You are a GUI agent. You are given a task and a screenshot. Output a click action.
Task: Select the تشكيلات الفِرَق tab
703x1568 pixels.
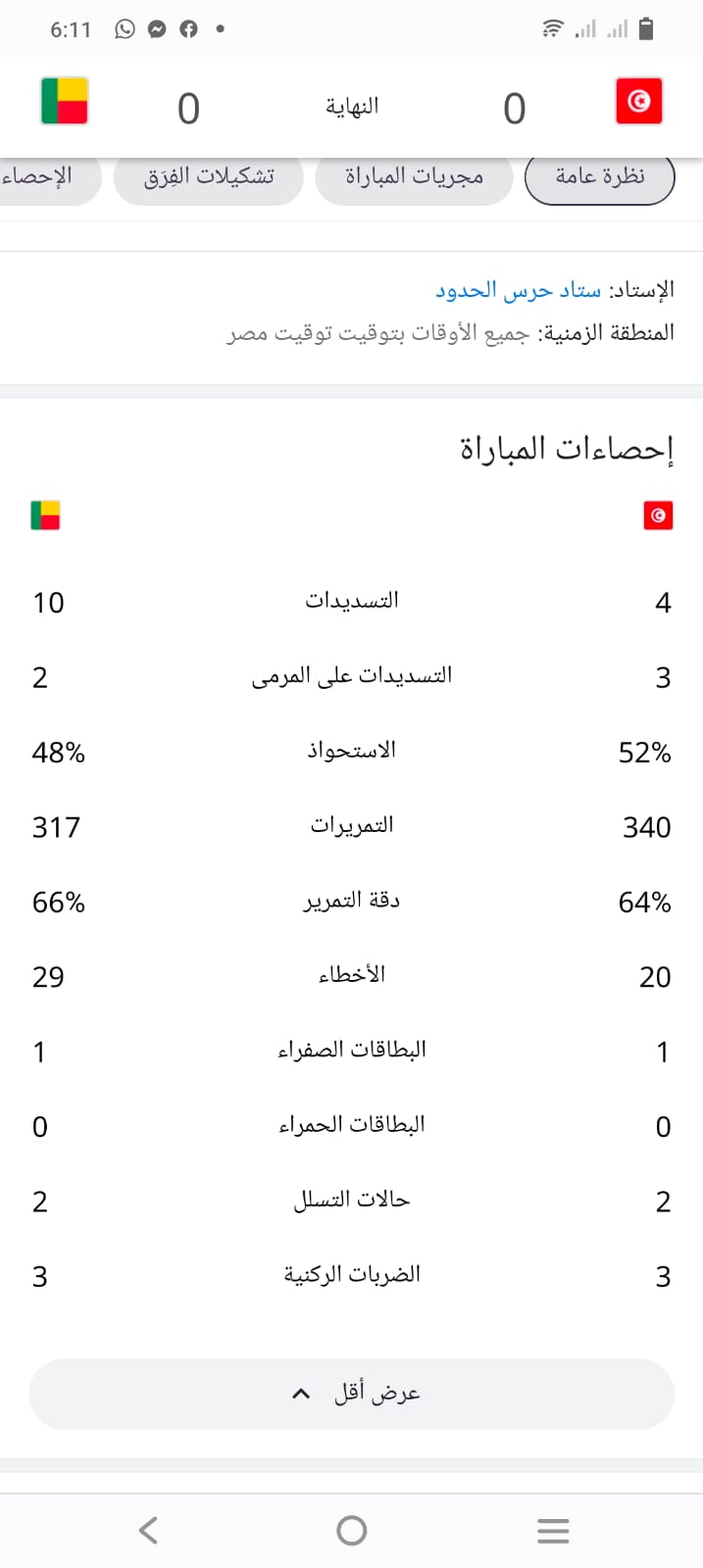tap(208, 177)
